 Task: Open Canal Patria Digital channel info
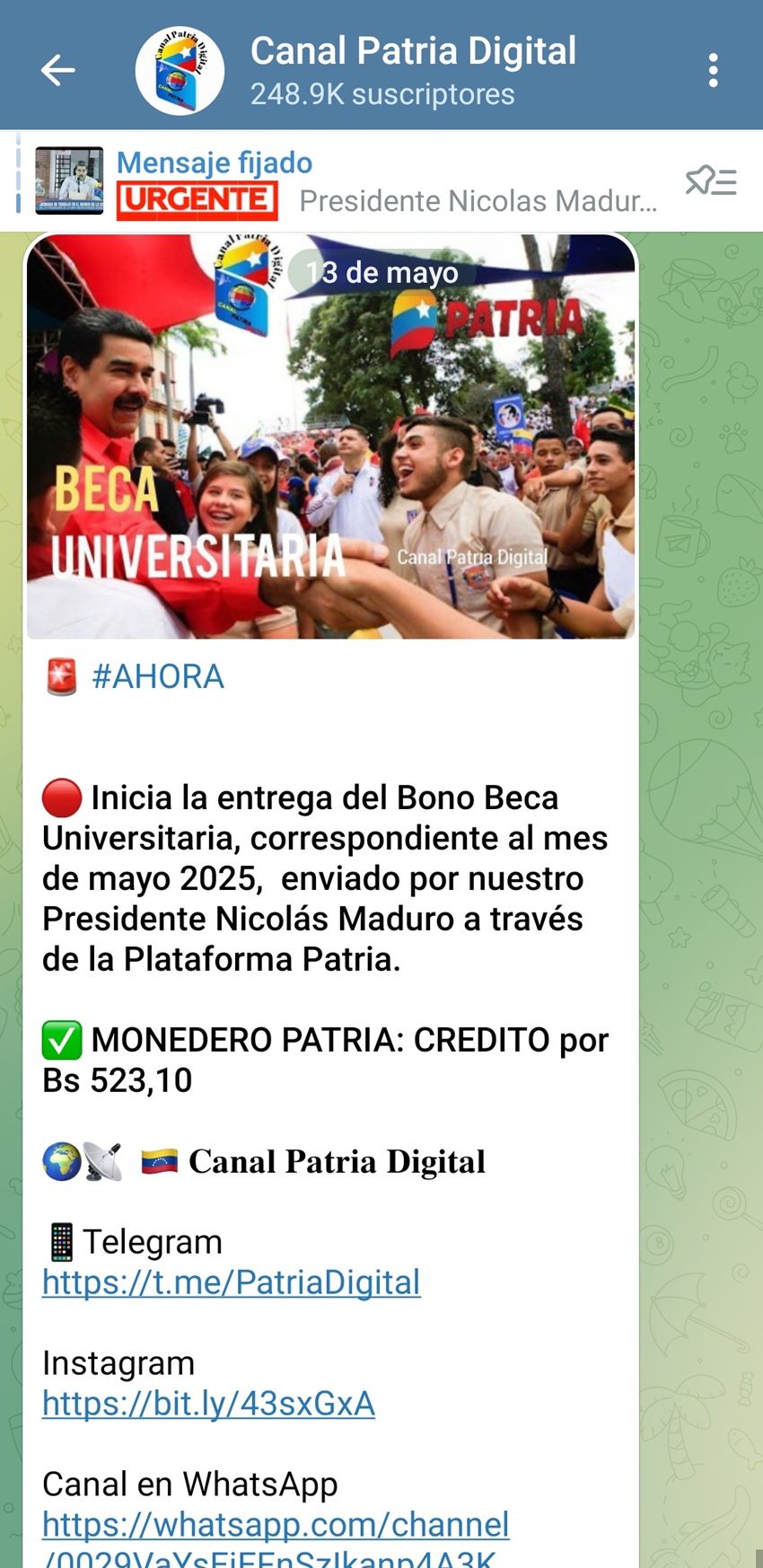(x=413, y=69)
